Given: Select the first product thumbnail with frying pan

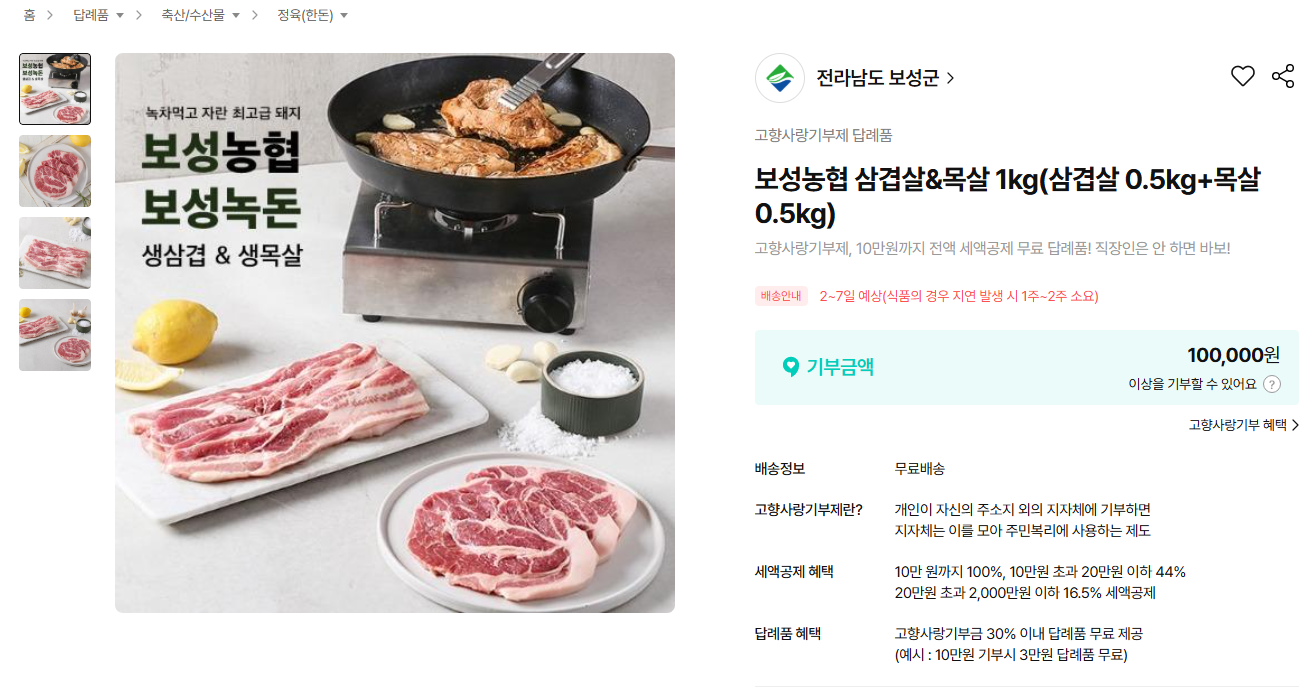Looking at the screenshot, I should pyautogui.click(x=55, y=89).
